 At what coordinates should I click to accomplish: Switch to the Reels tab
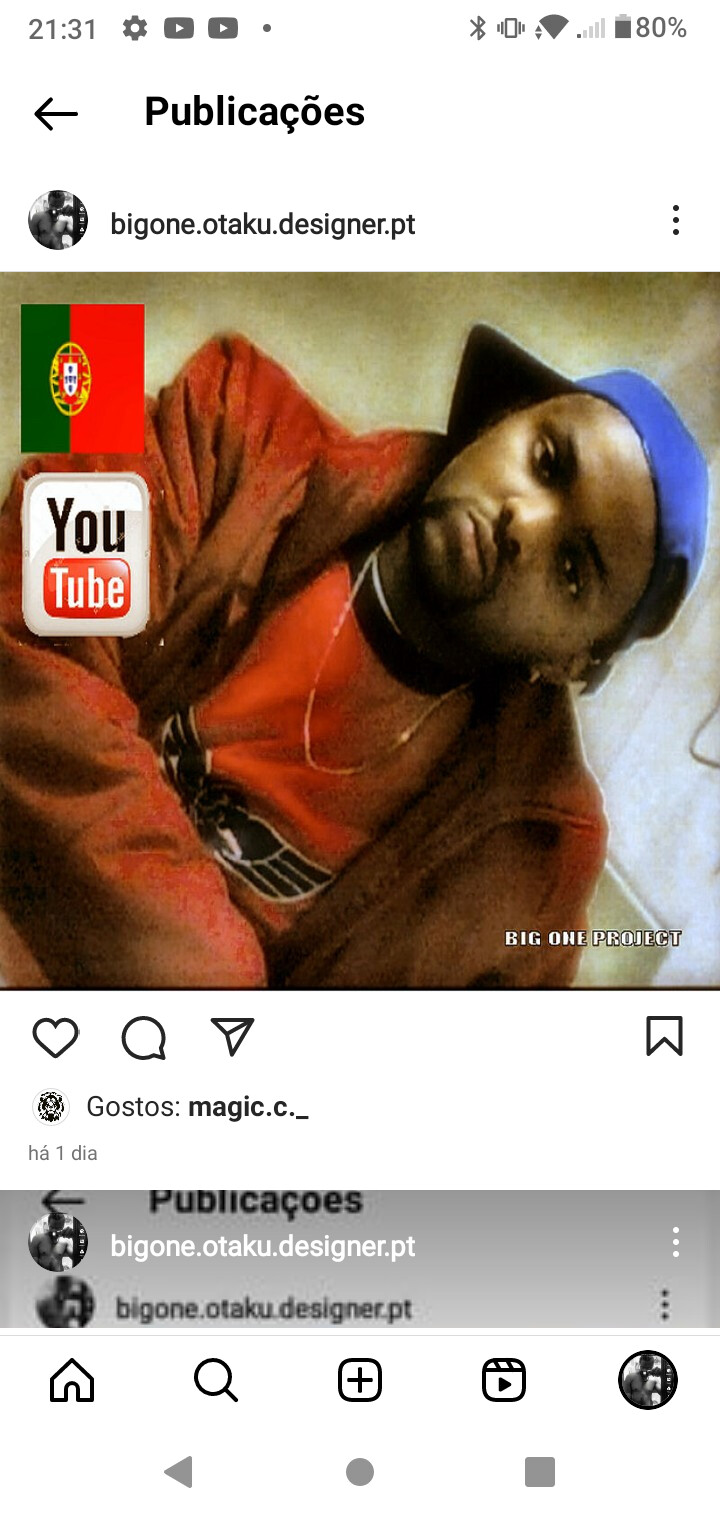point(504,1381)
